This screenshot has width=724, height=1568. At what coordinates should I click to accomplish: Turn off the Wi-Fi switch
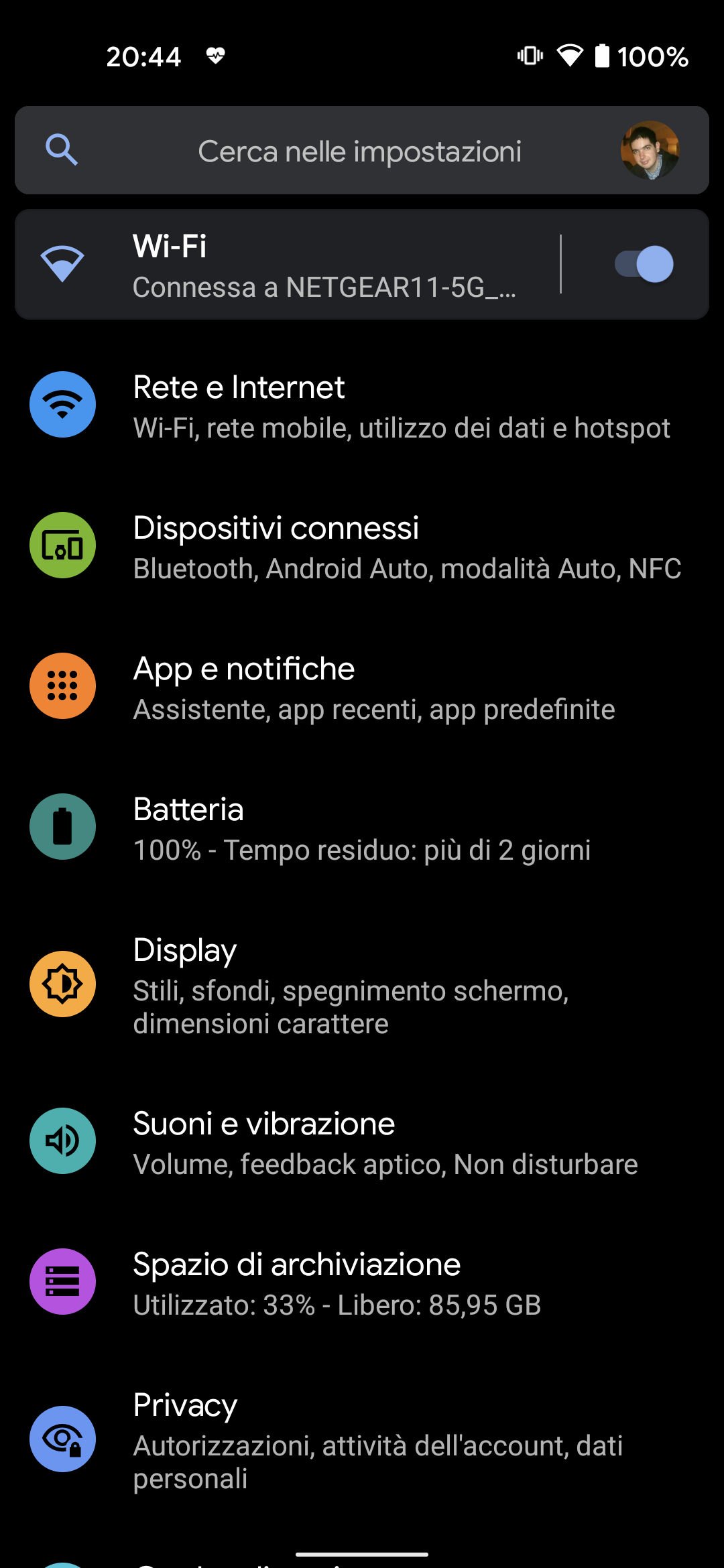(644, 264)
